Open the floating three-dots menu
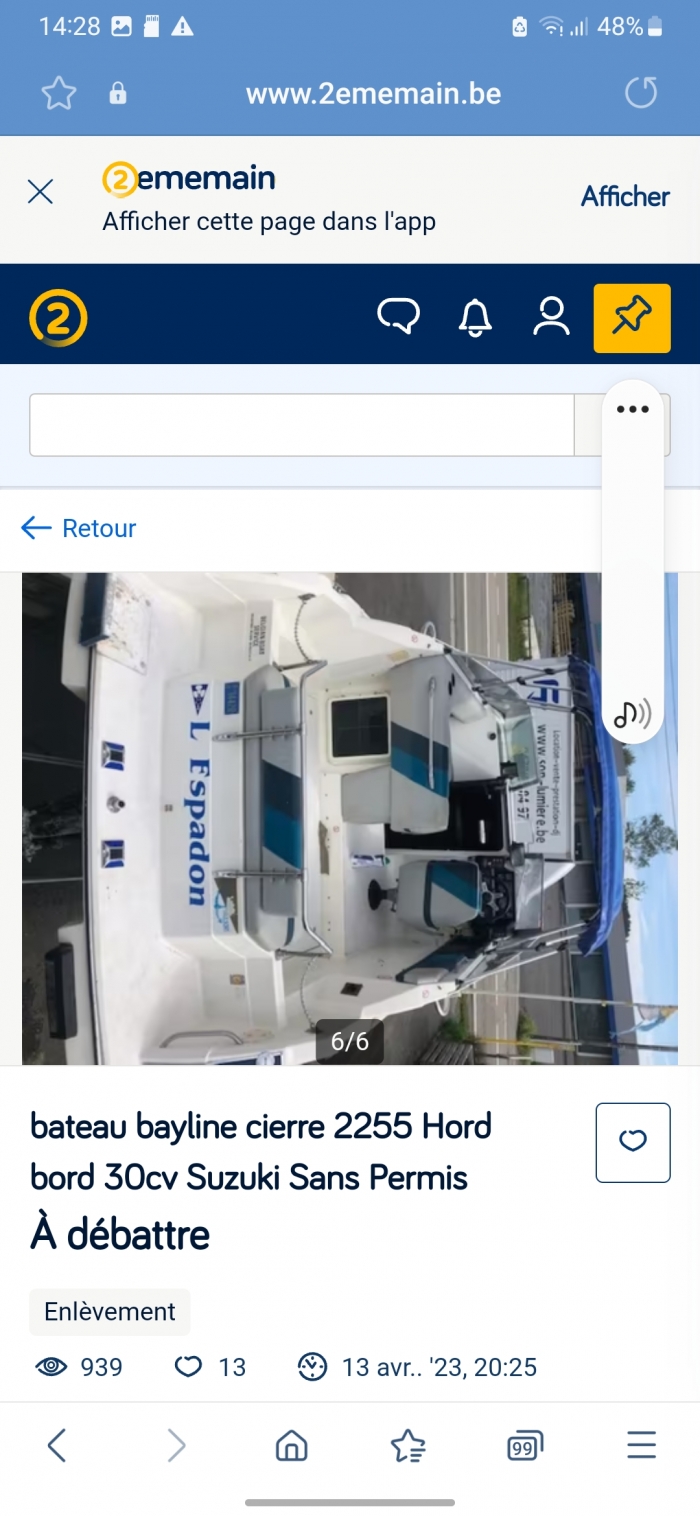The width and height of the screenshot is (700, 1516). pos(633,409)
